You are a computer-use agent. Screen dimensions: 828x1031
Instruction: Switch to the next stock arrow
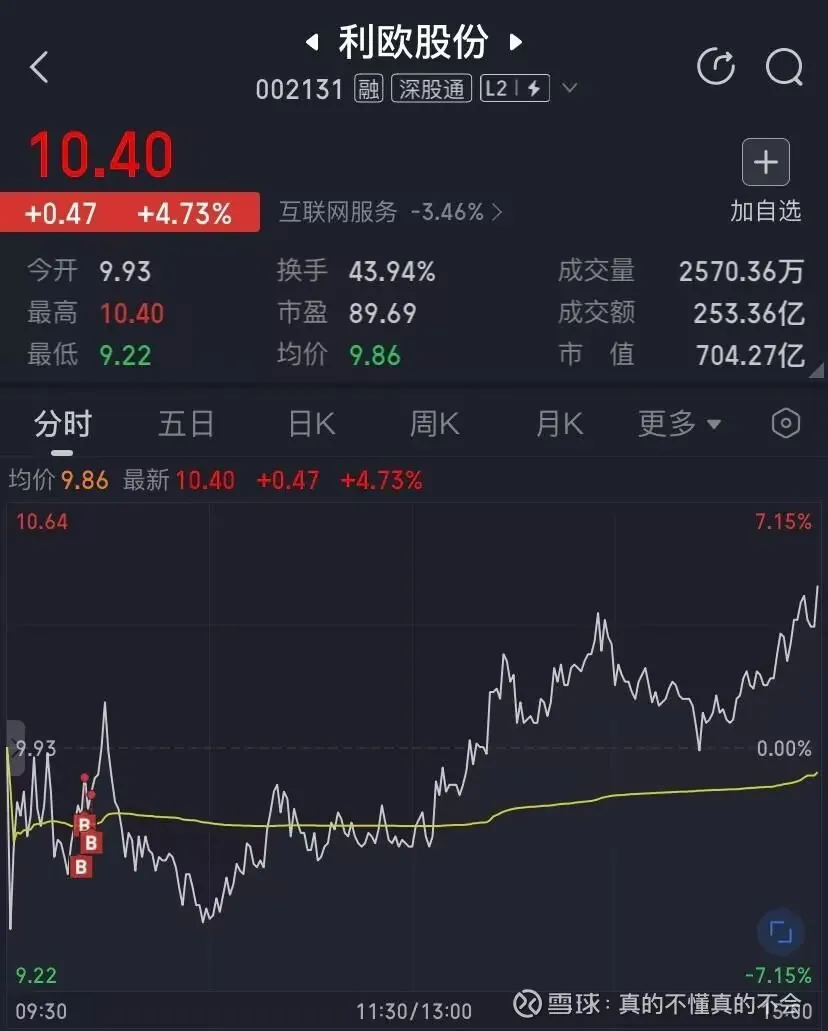point(515,43)
